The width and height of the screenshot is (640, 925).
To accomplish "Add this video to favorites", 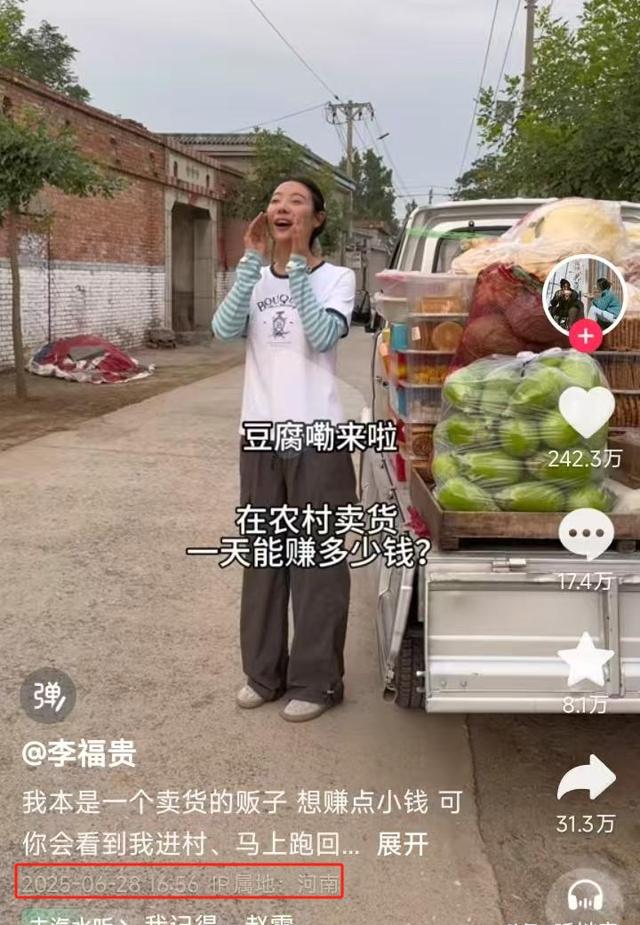I will pos(586,660).
